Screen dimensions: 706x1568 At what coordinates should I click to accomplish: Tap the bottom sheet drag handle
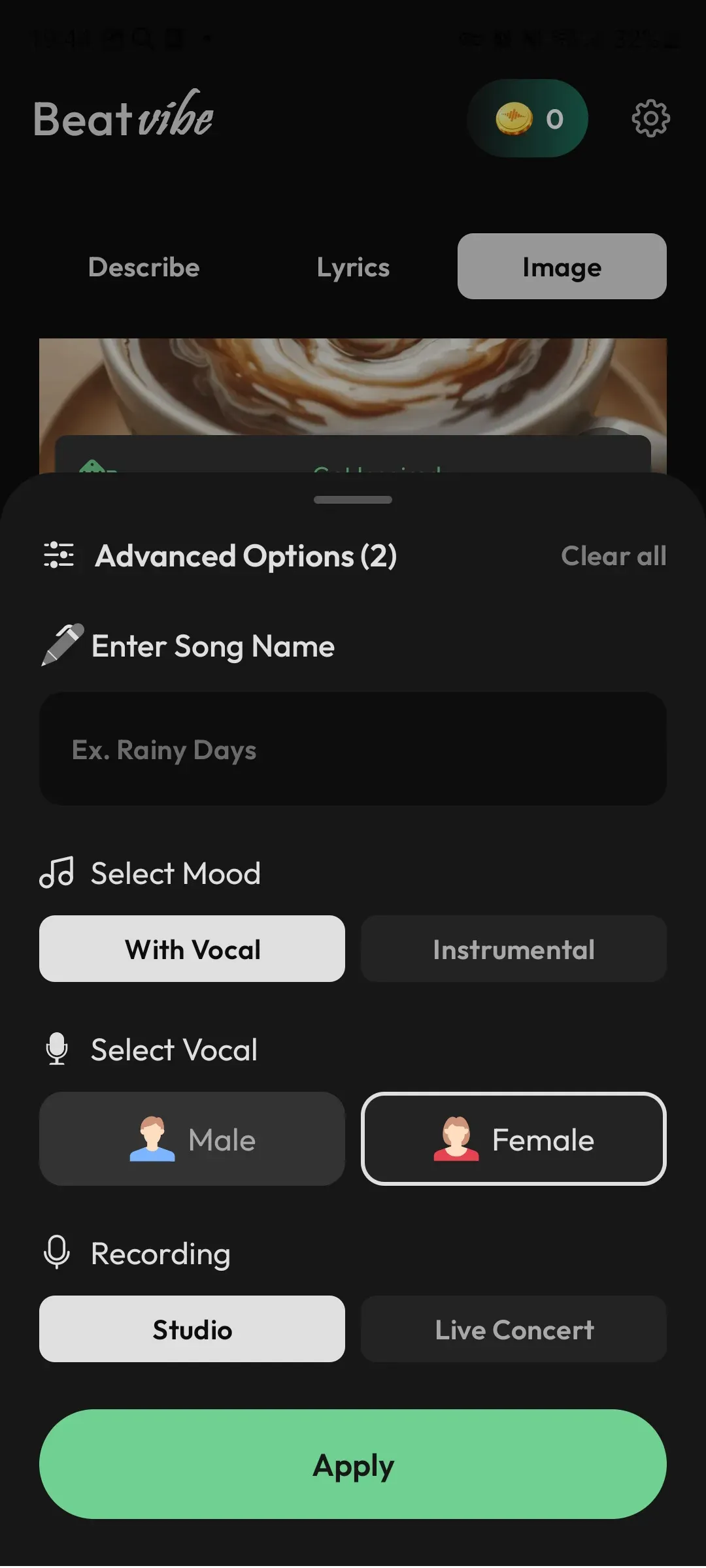pyautogui.click(x=353, y=500)
